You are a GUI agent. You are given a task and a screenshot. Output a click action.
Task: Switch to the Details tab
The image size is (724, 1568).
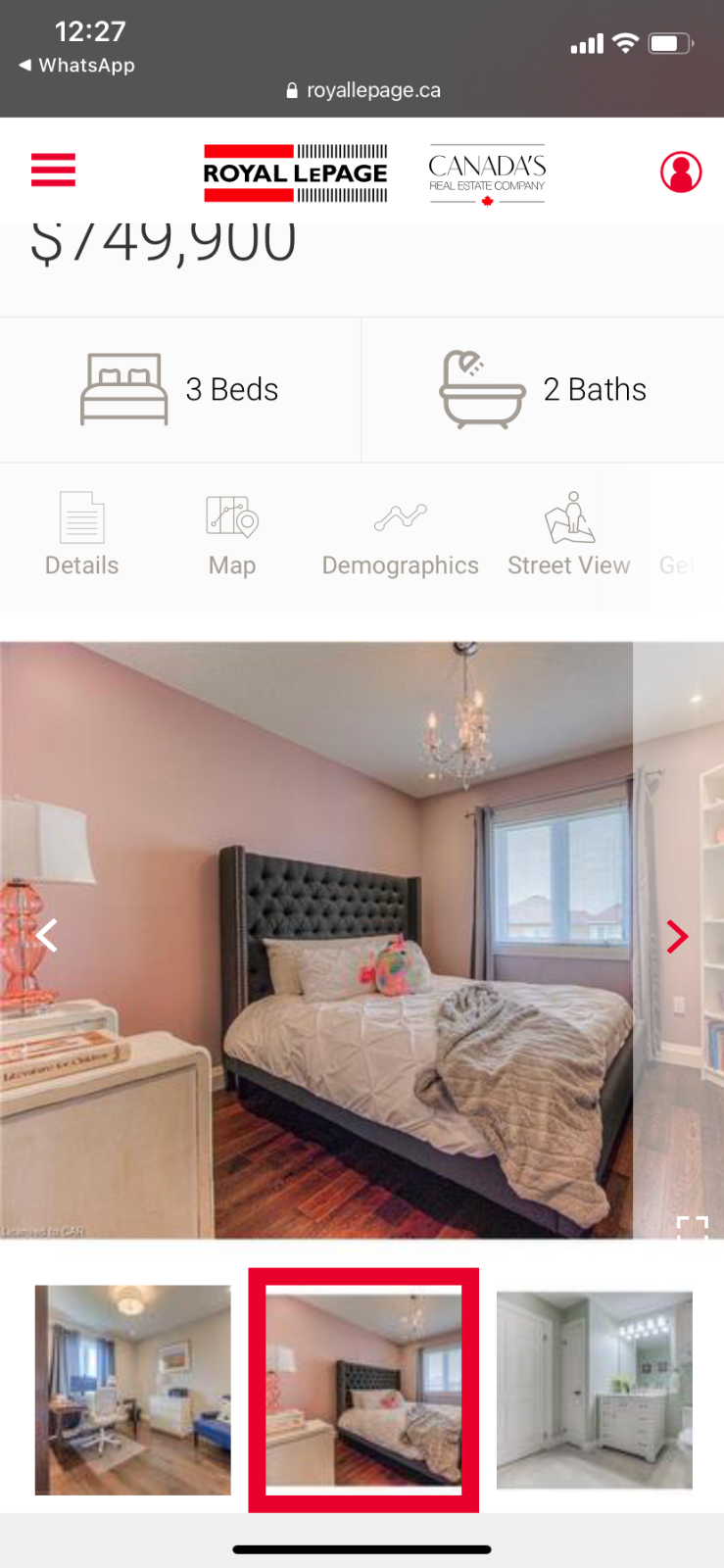point(81,535)
